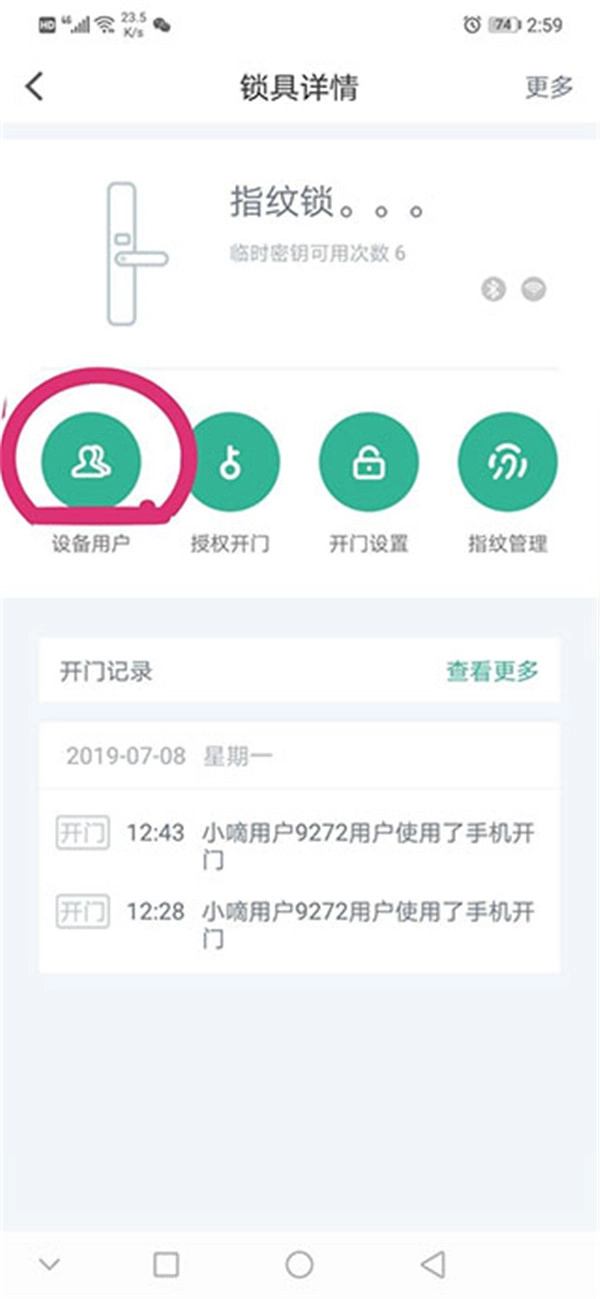Open 设备用户 device users
Image resolution: width=600 pixels, height=1299 pixels.
coord(91,461)
